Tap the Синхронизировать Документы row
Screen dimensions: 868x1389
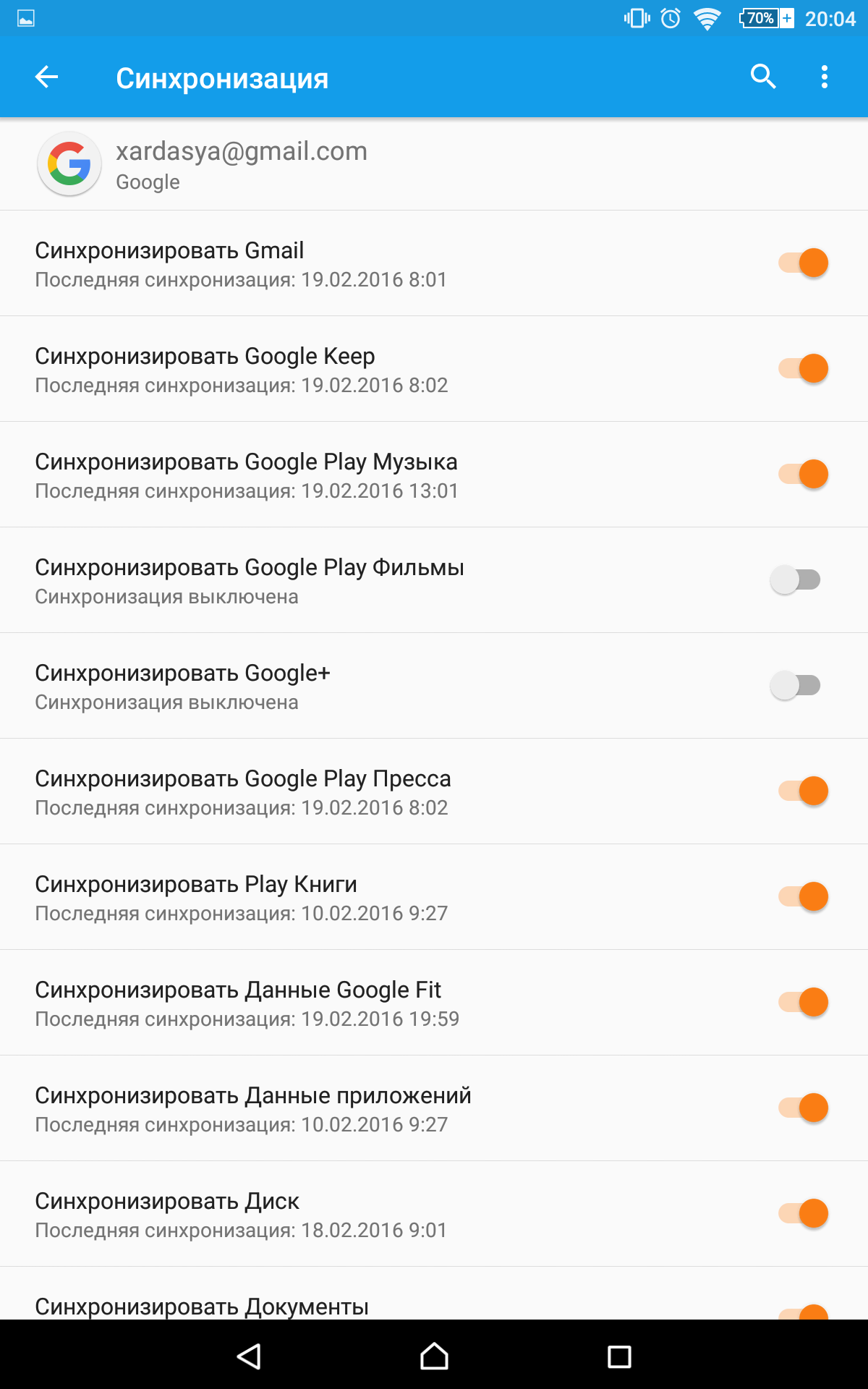click(434, 1294)
